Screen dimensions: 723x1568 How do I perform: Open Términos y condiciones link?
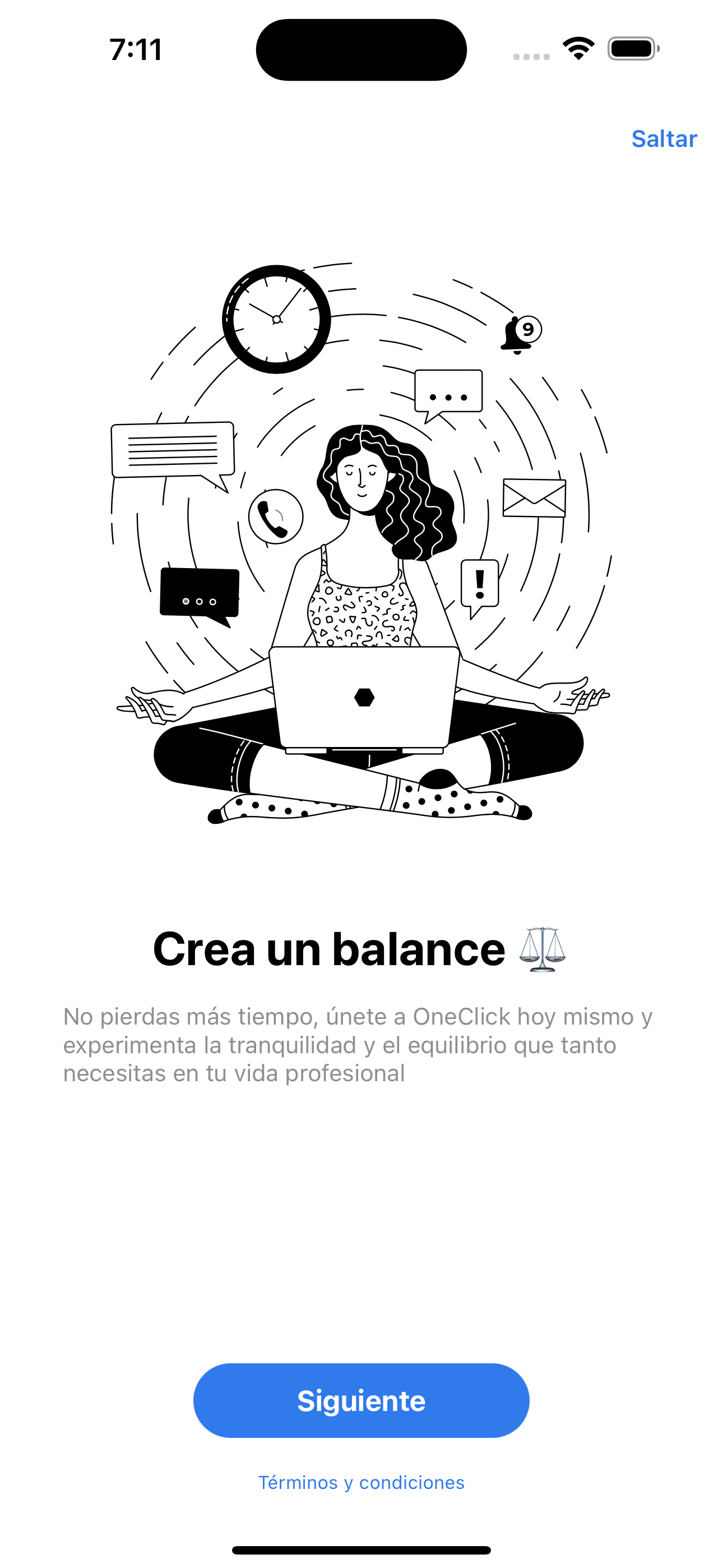pyautogui.click(x=361, y=1482)
